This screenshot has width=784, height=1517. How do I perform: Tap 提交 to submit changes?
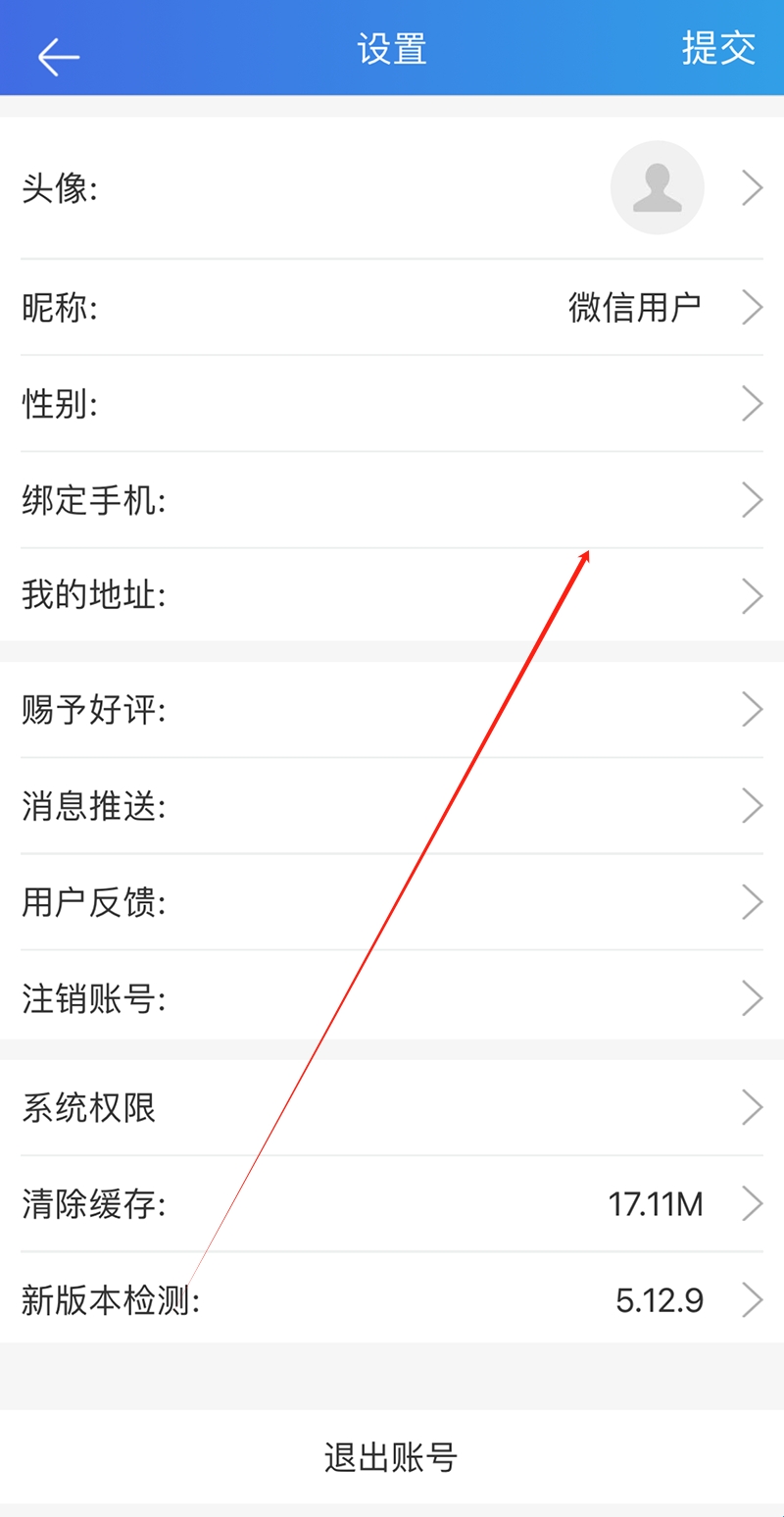pos(718,48)
